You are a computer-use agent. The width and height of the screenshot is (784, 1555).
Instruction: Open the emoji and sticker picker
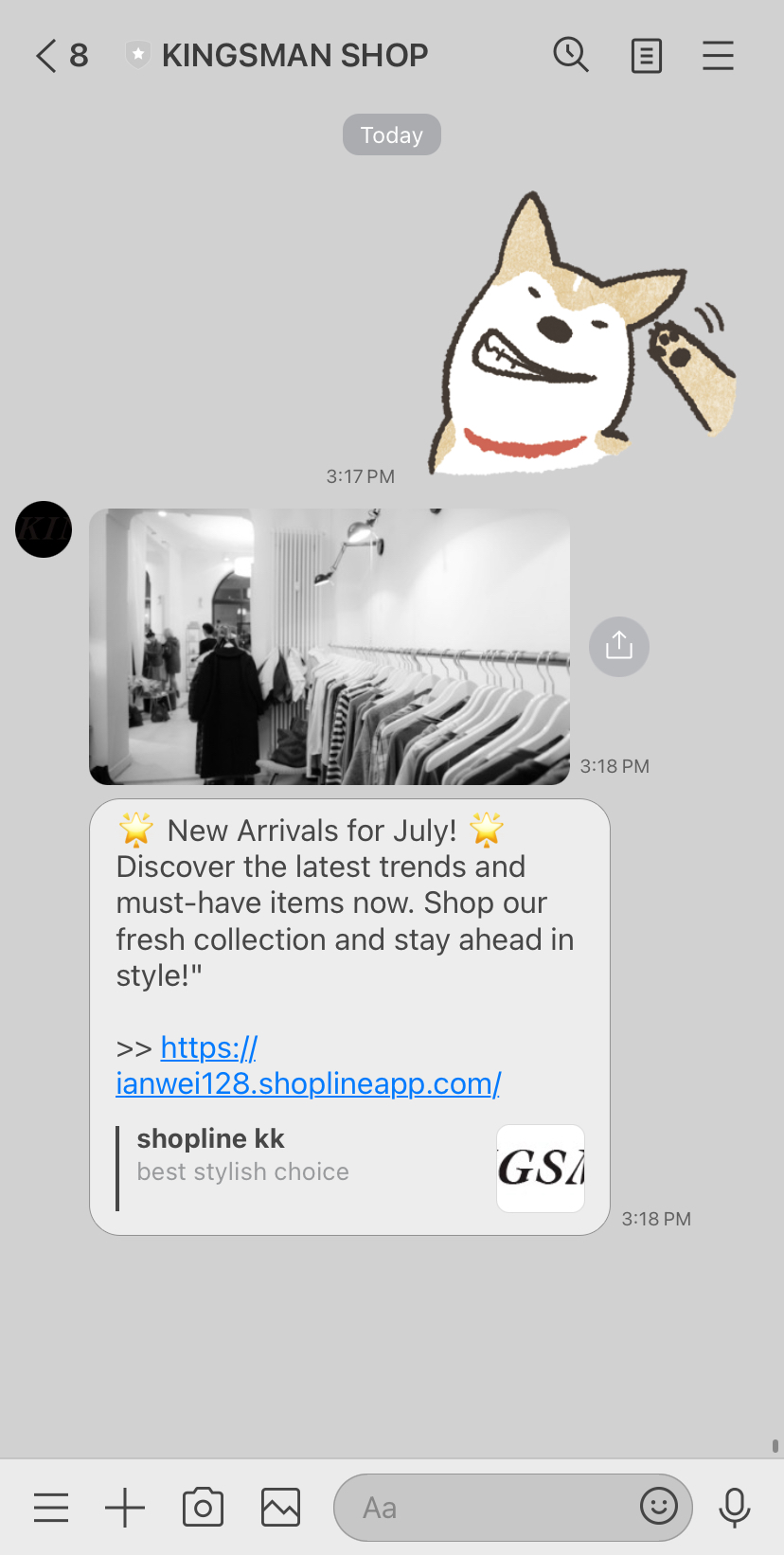point(659,1505)
